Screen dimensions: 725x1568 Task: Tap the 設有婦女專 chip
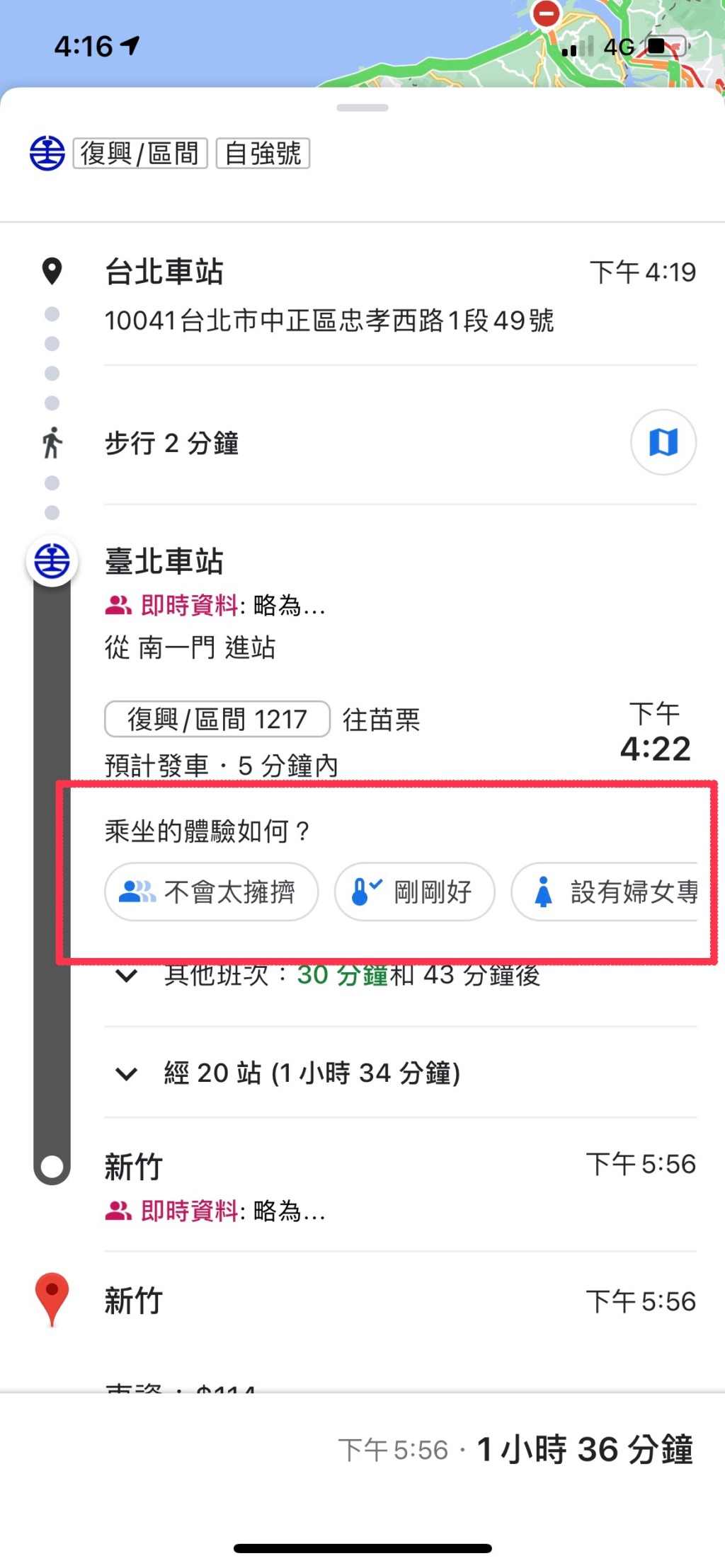click(609, 892)
